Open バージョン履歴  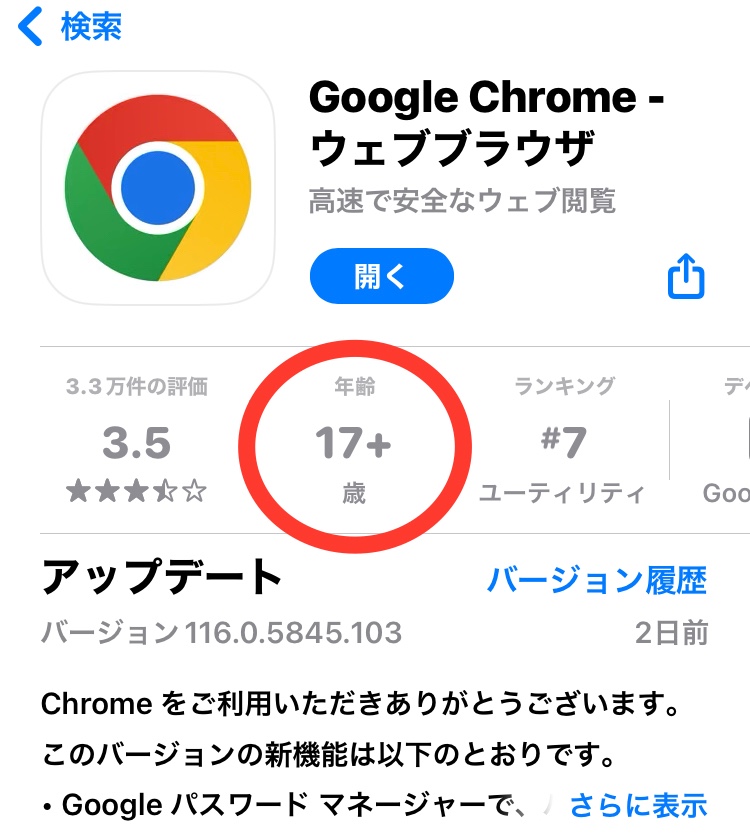click(x=596, y=579)
